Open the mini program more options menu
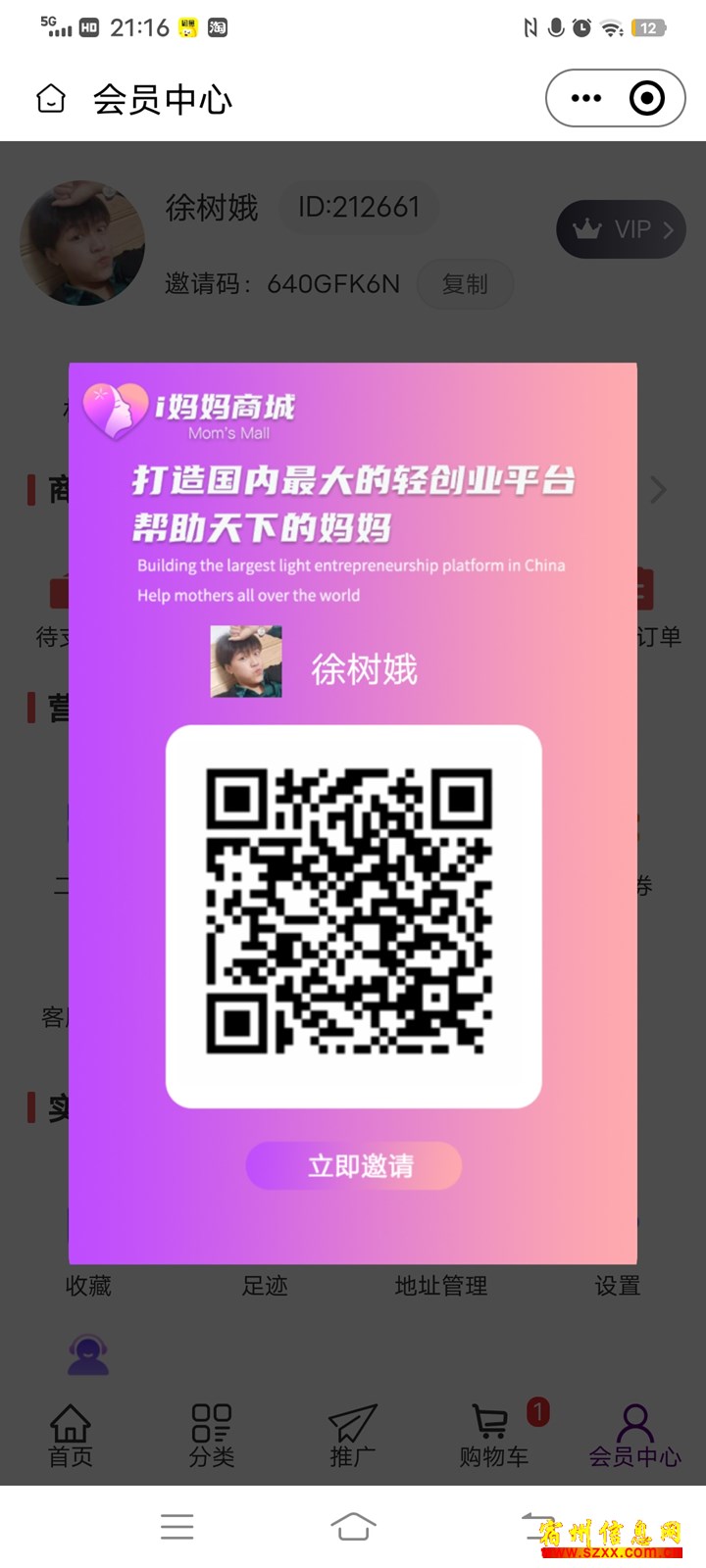This screenshot has width=706, height=1568. point(585,98)
